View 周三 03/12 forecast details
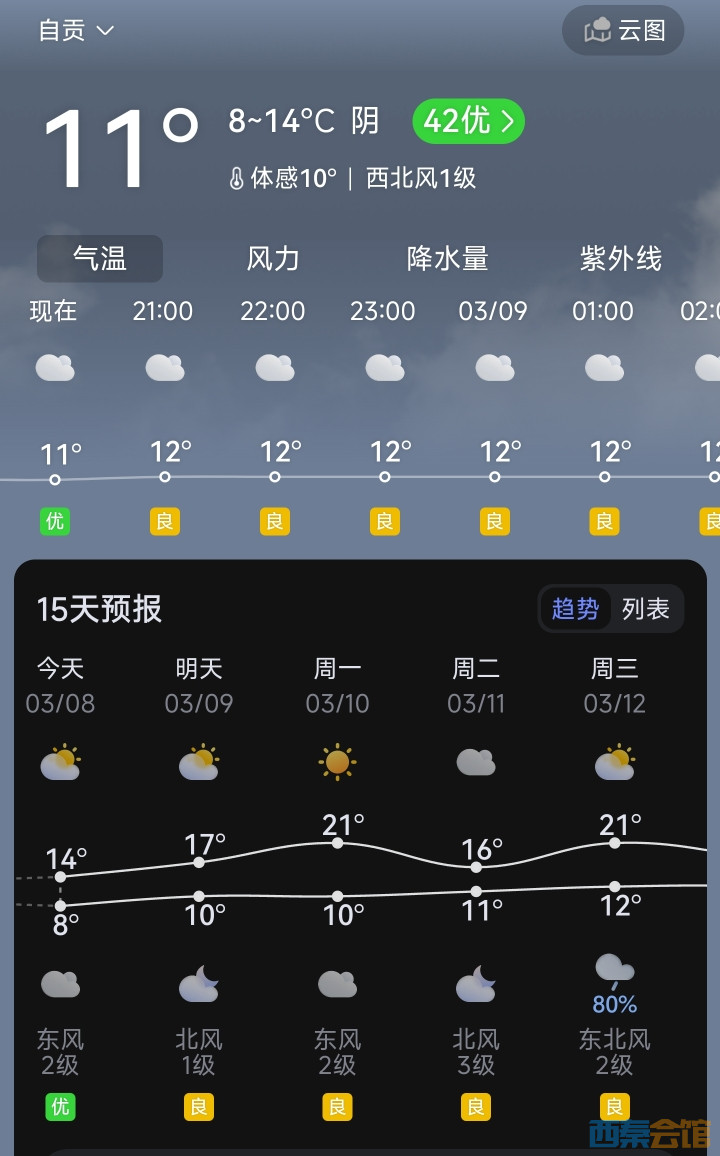The width and height of the screenshot is (720, 1156). pyautogui.click(x=614, y=685)
